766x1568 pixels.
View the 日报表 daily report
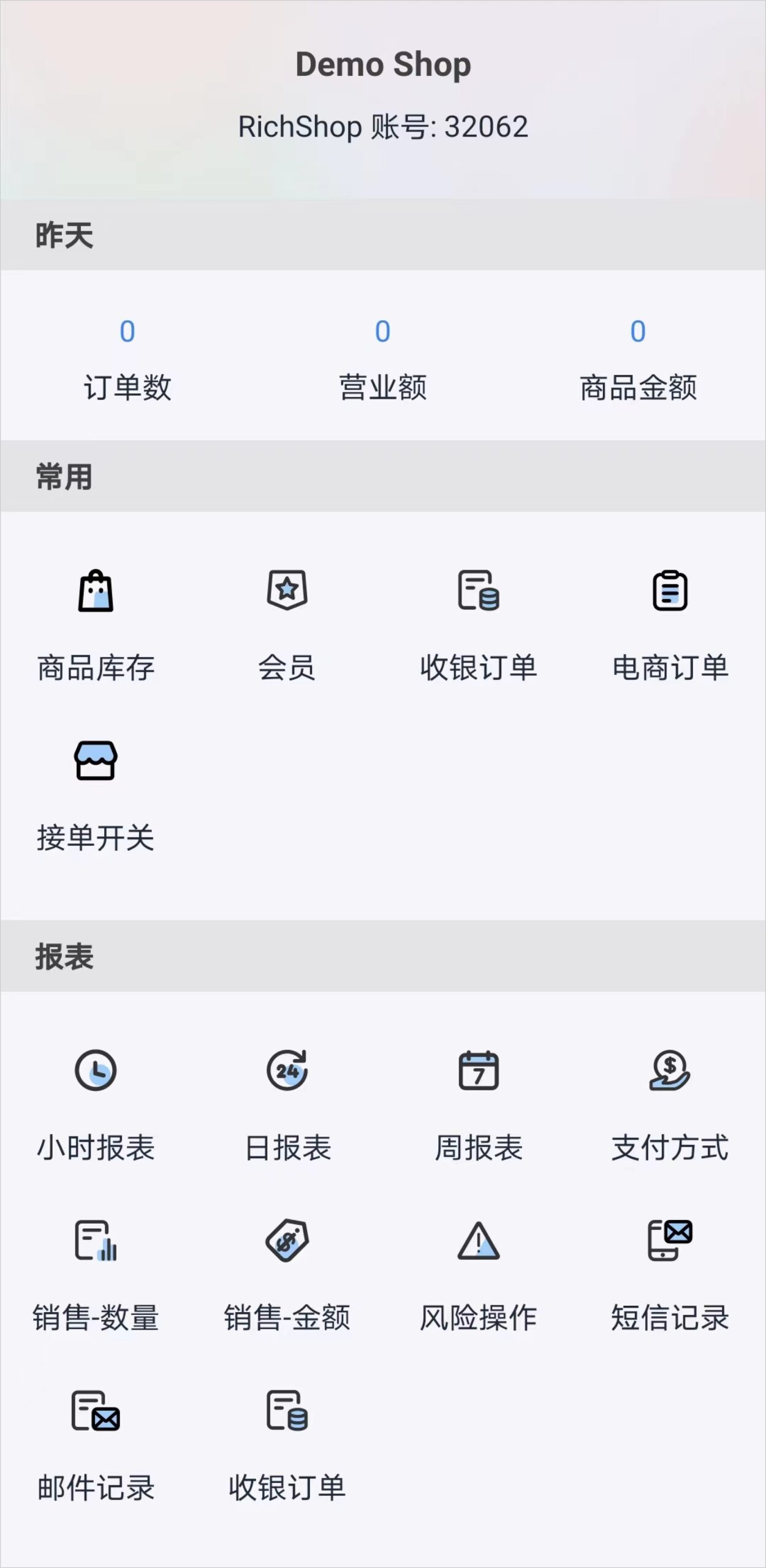tap(287, 1106)
